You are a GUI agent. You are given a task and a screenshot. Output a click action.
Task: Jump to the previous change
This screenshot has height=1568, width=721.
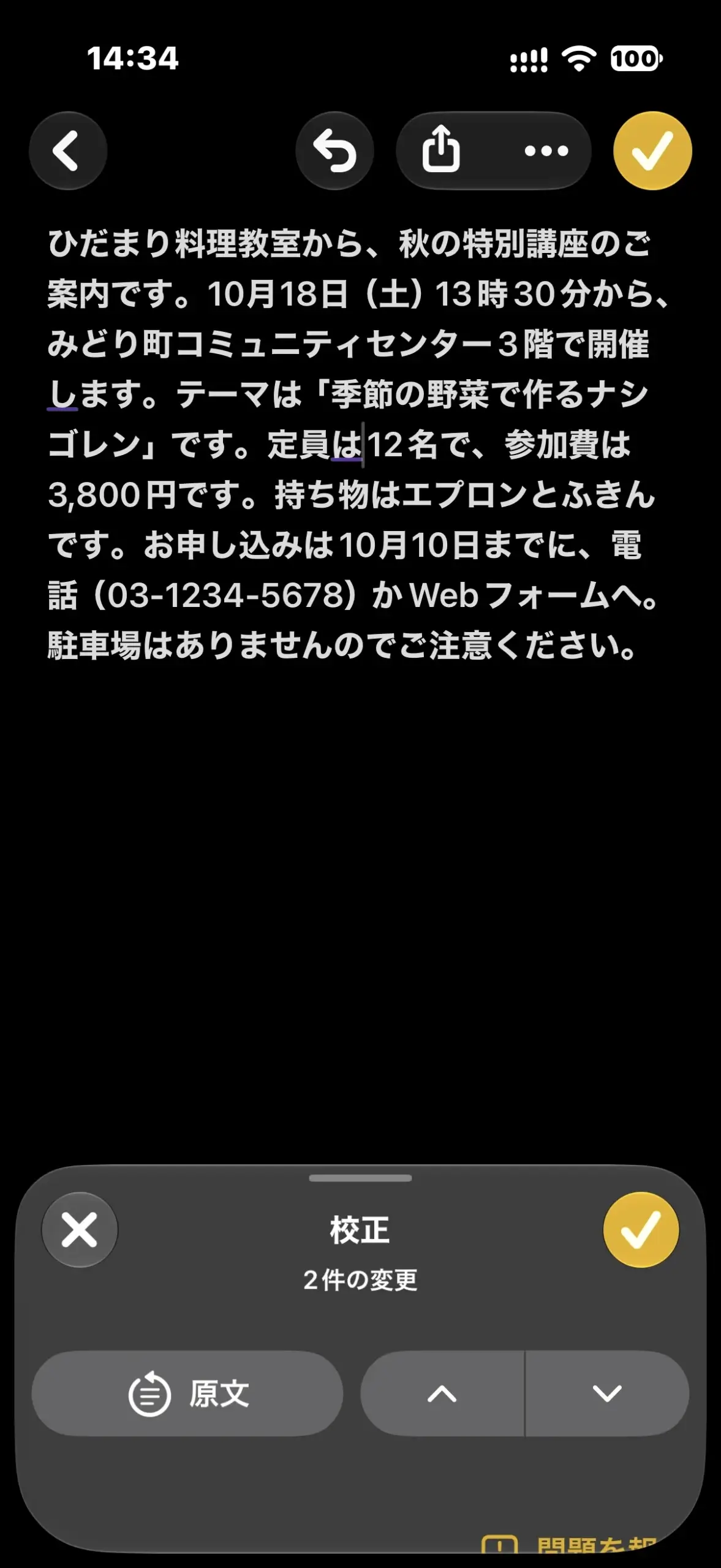click(x=442, y=1393)
